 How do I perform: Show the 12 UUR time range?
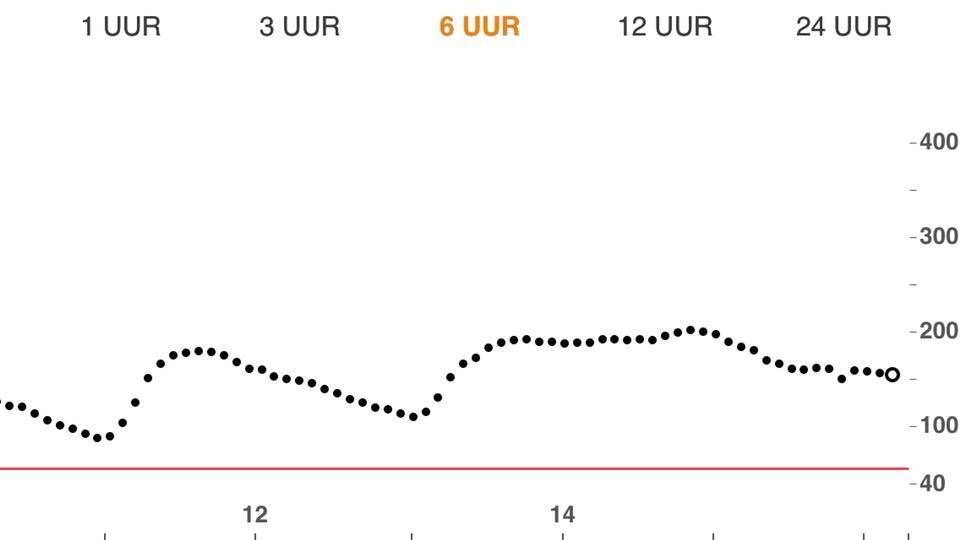point(665,26)
